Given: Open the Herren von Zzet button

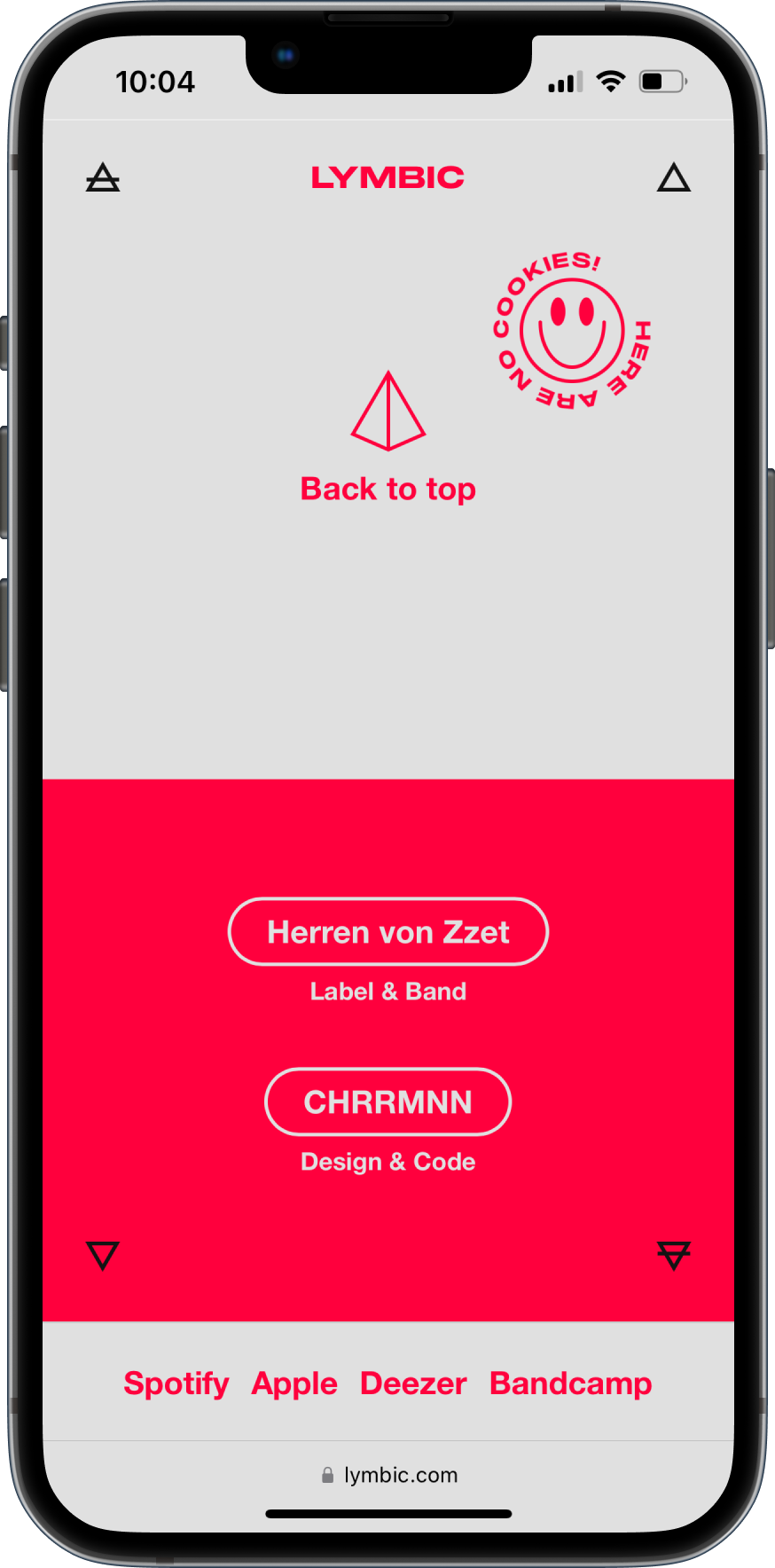Looking at the screenshot, I should (387, 931).
